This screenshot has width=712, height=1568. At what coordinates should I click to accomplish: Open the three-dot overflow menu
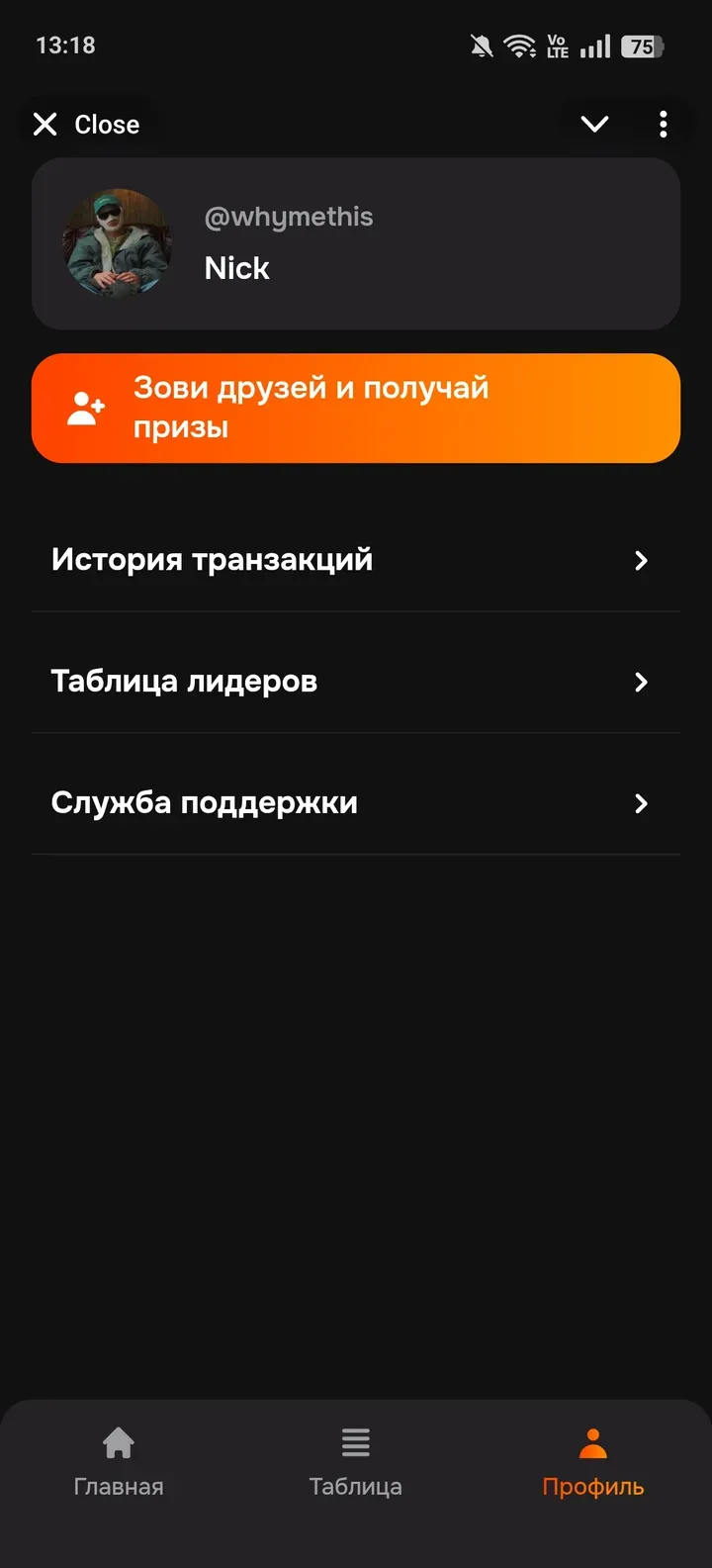663,125
